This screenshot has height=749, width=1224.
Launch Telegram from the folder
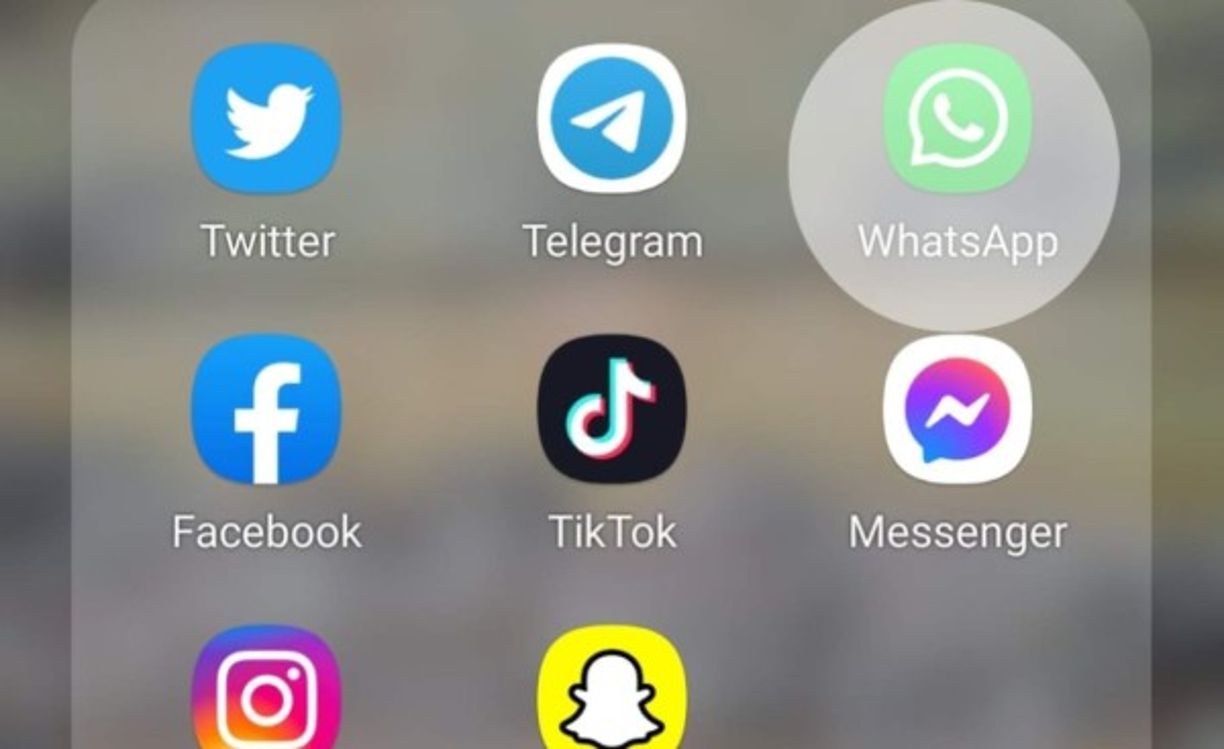612,118
